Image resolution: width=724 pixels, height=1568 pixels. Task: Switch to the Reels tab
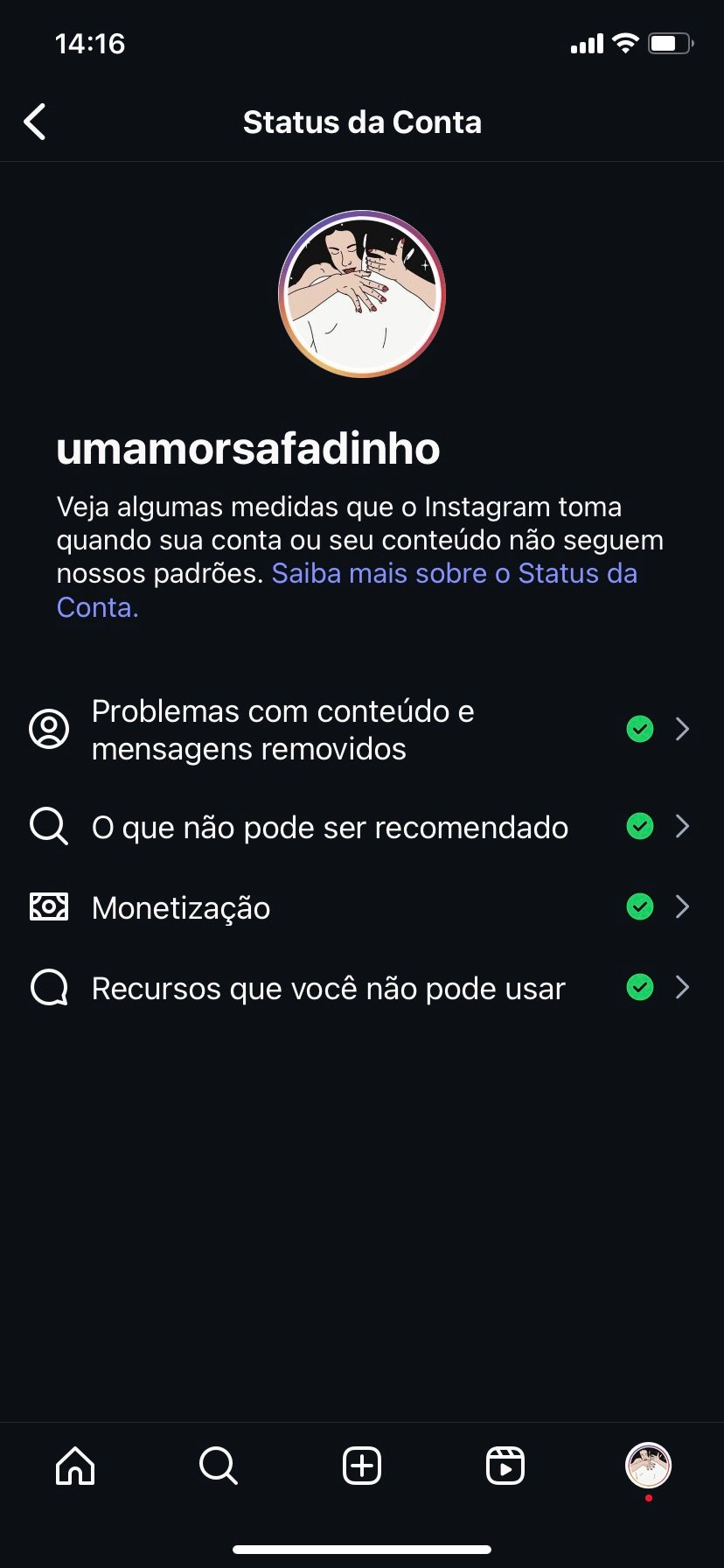505,1466
